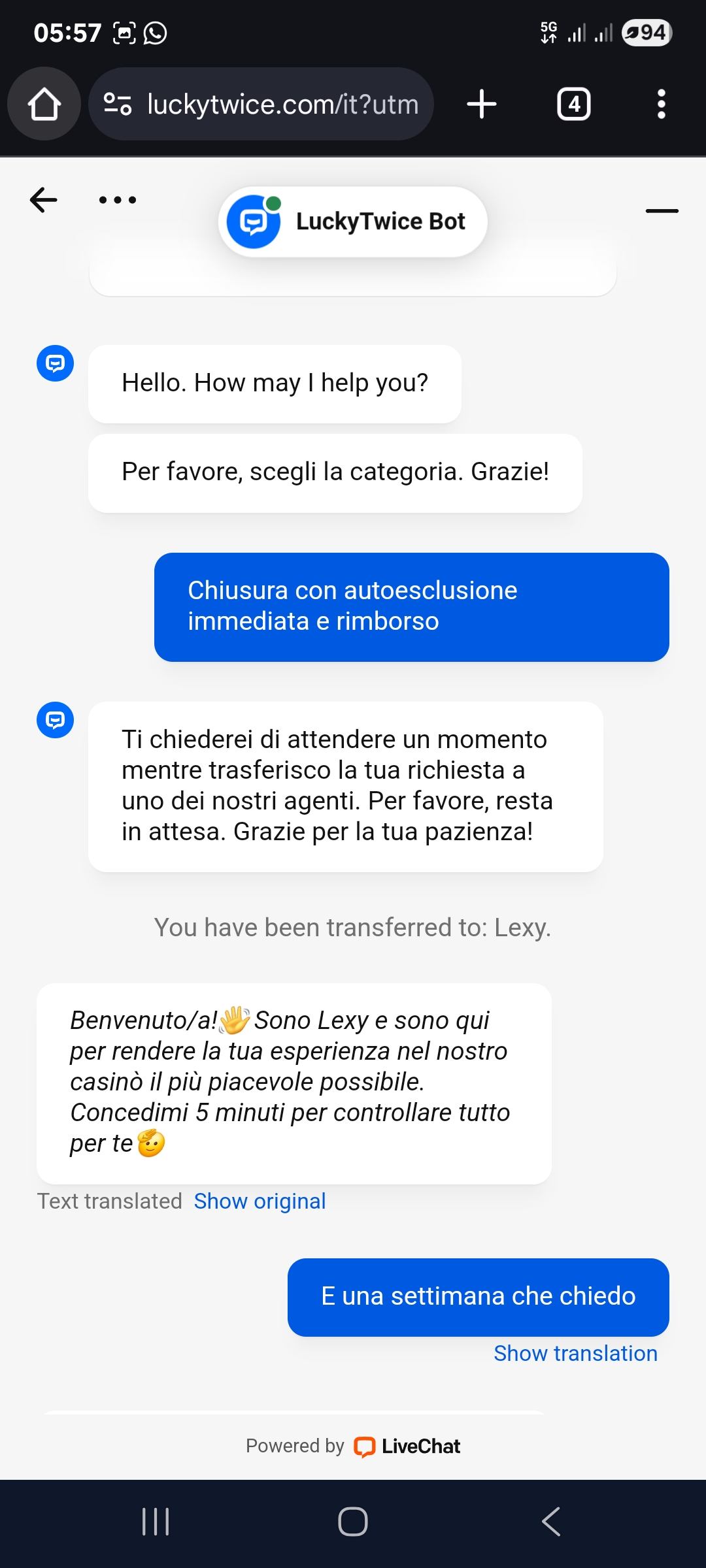
Task: Open a new browser tab
Action: (482, 105)
